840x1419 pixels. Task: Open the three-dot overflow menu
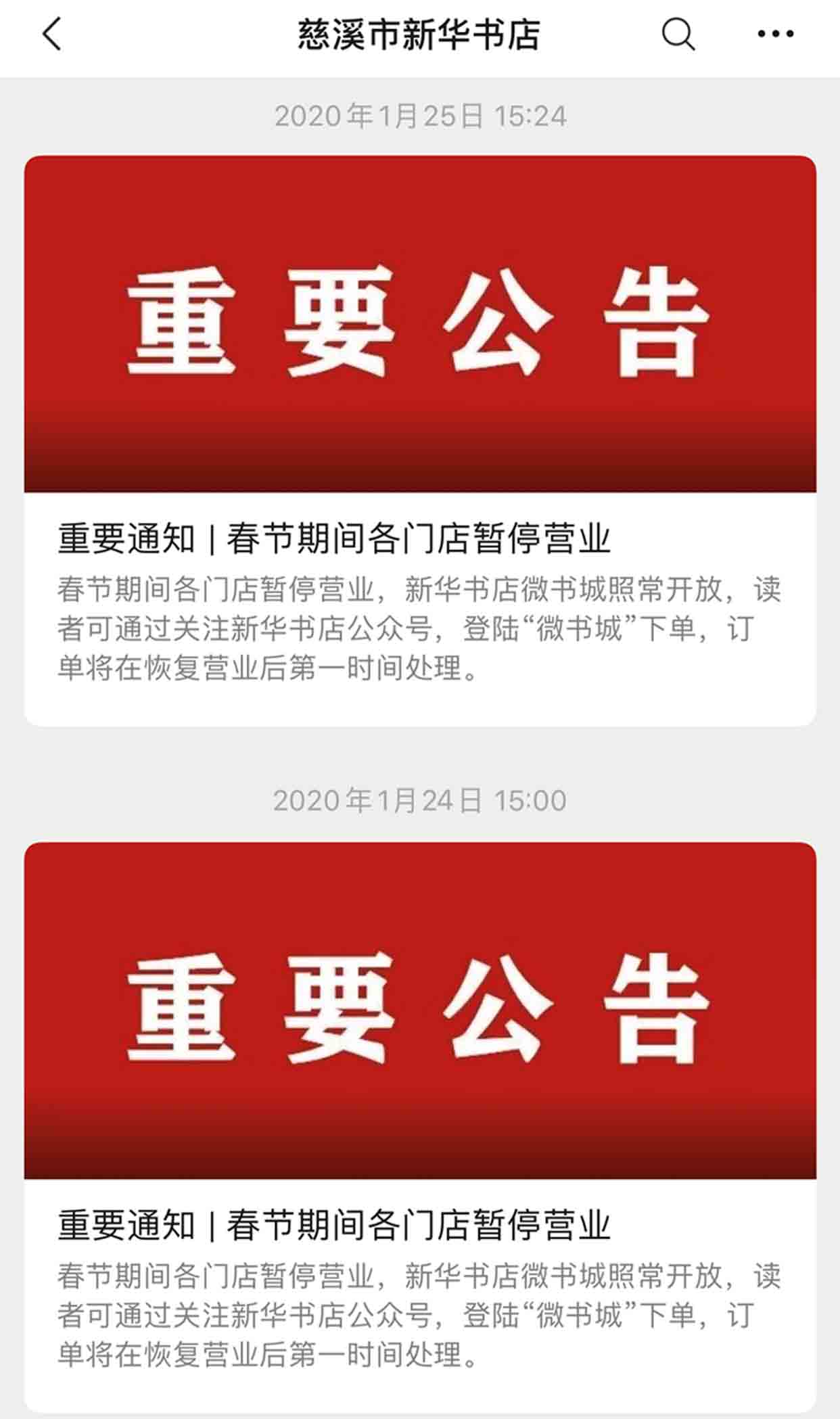coord(775,34)
